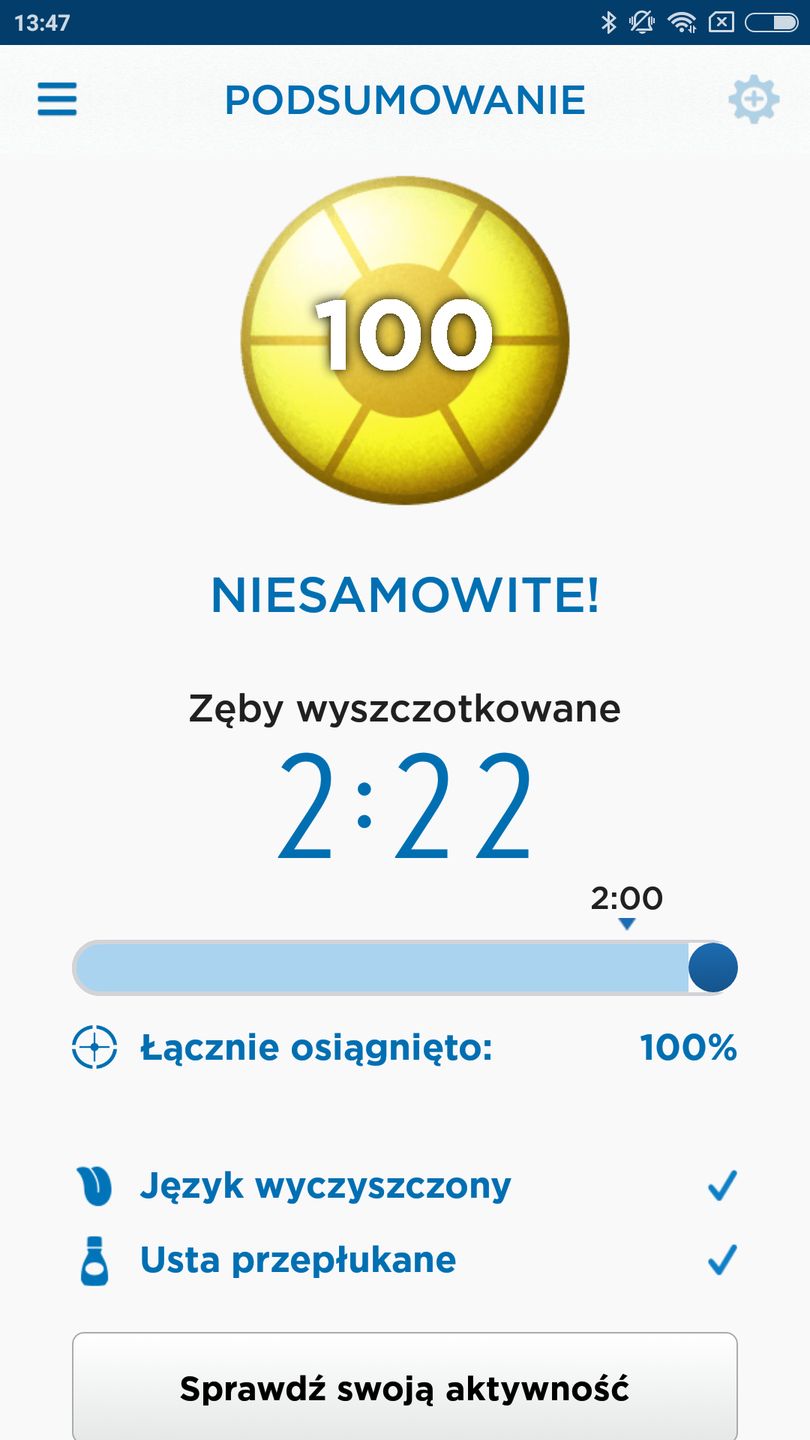Open the navigation hamburger menu
This screenshot has height=1440, width=810.
pyautogui.click(x=57, y=100)
